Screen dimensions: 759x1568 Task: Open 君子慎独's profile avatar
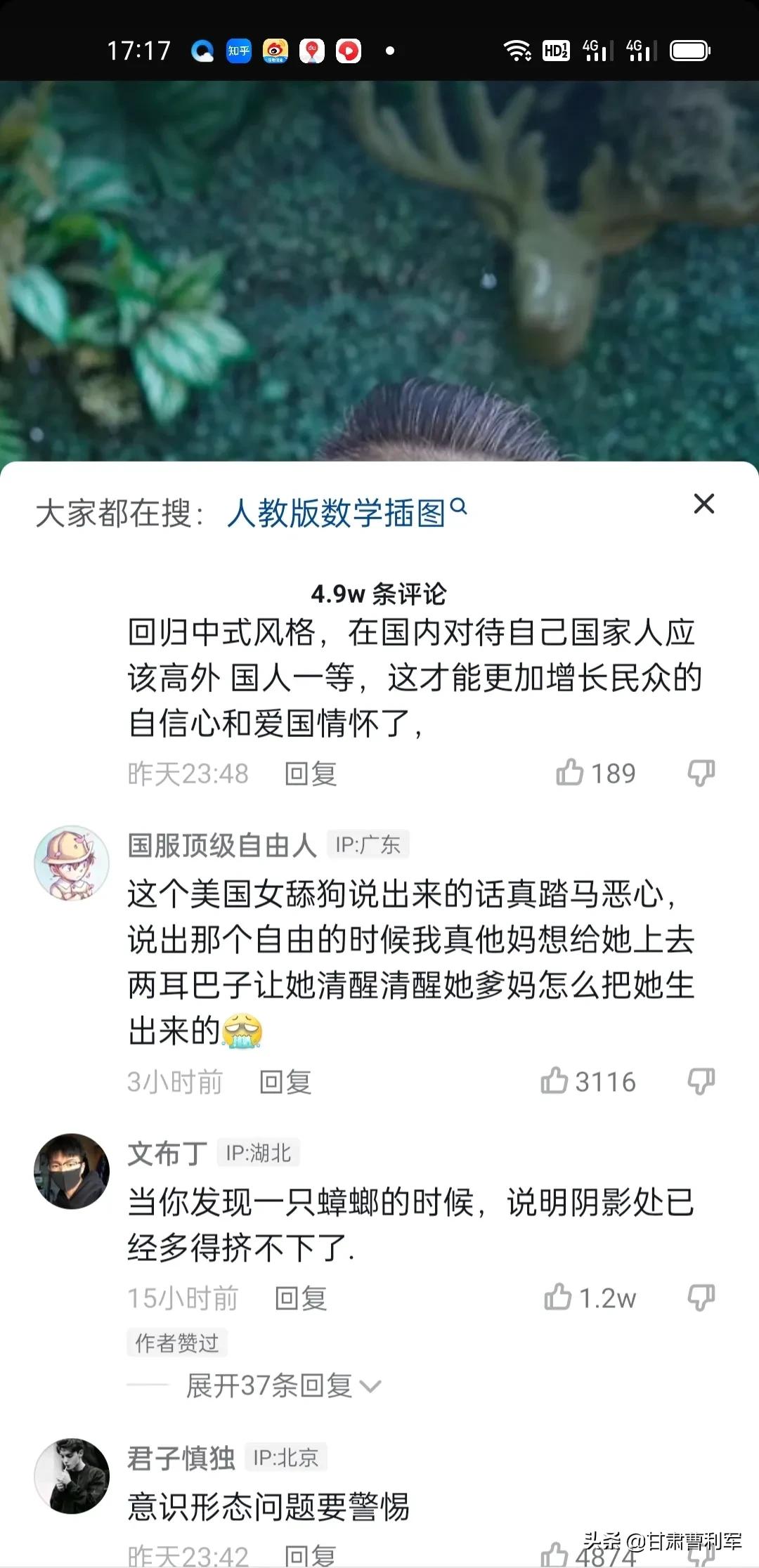[72, 1475]
